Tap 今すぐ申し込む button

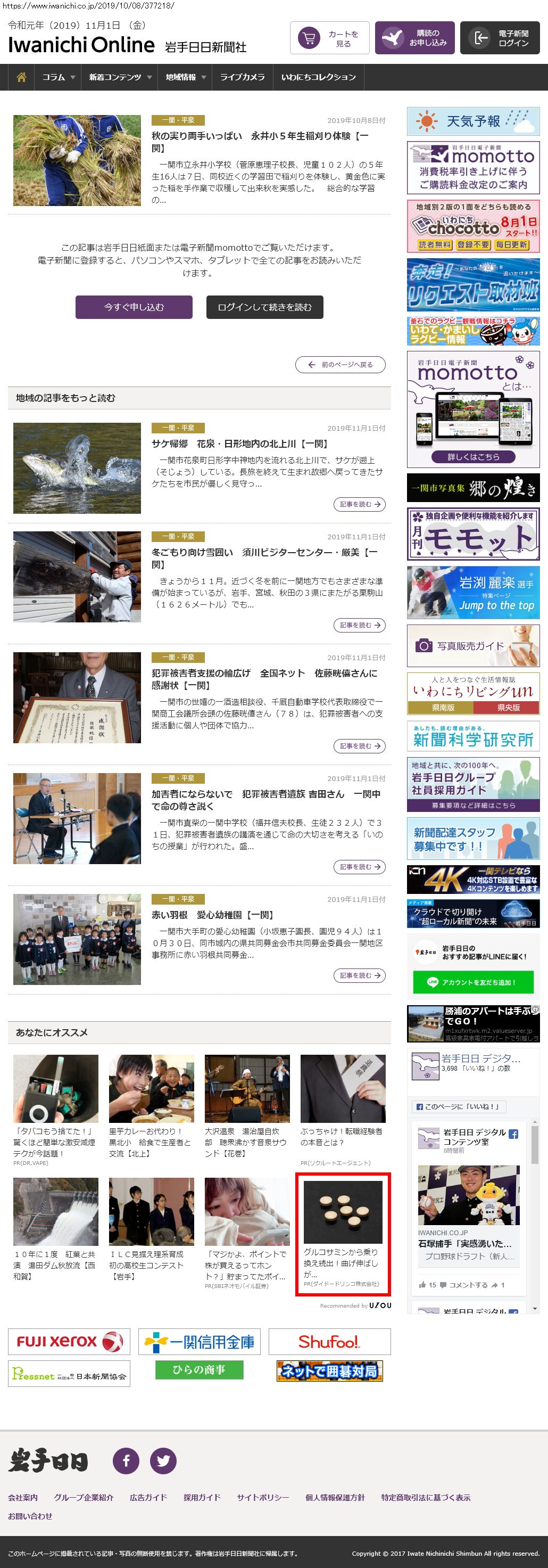(134, 307)
